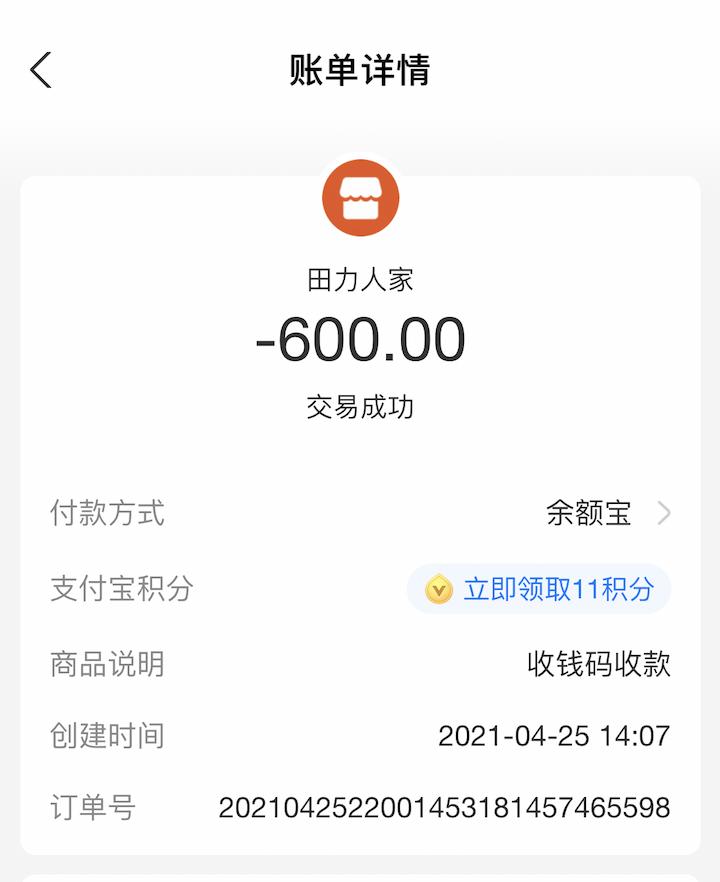Click the orange merchant store icon
720x882 pixels.
[358, 198]
